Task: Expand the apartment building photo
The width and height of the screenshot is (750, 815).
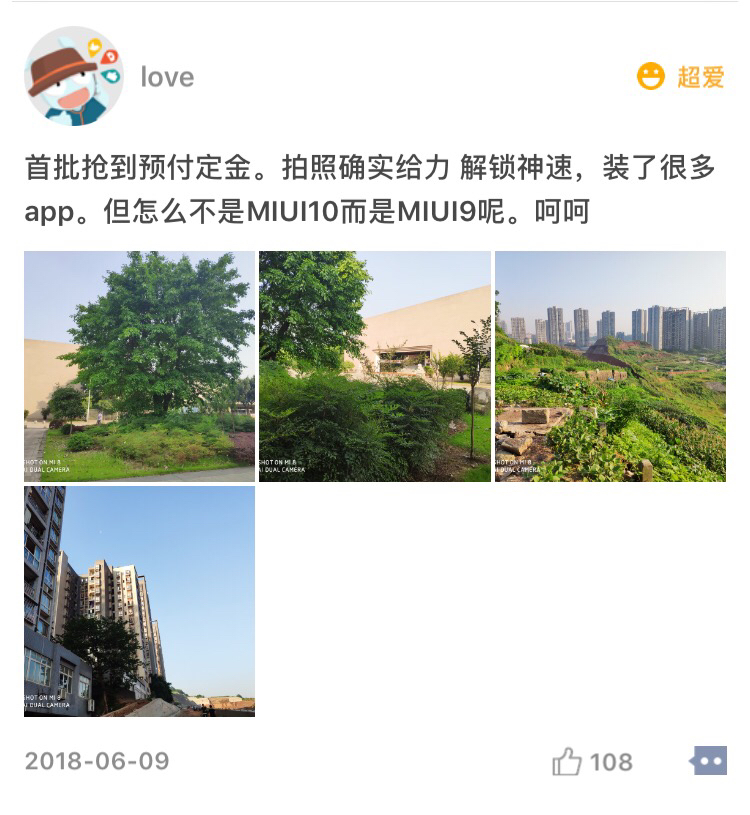Action: (x=138, y=603)
